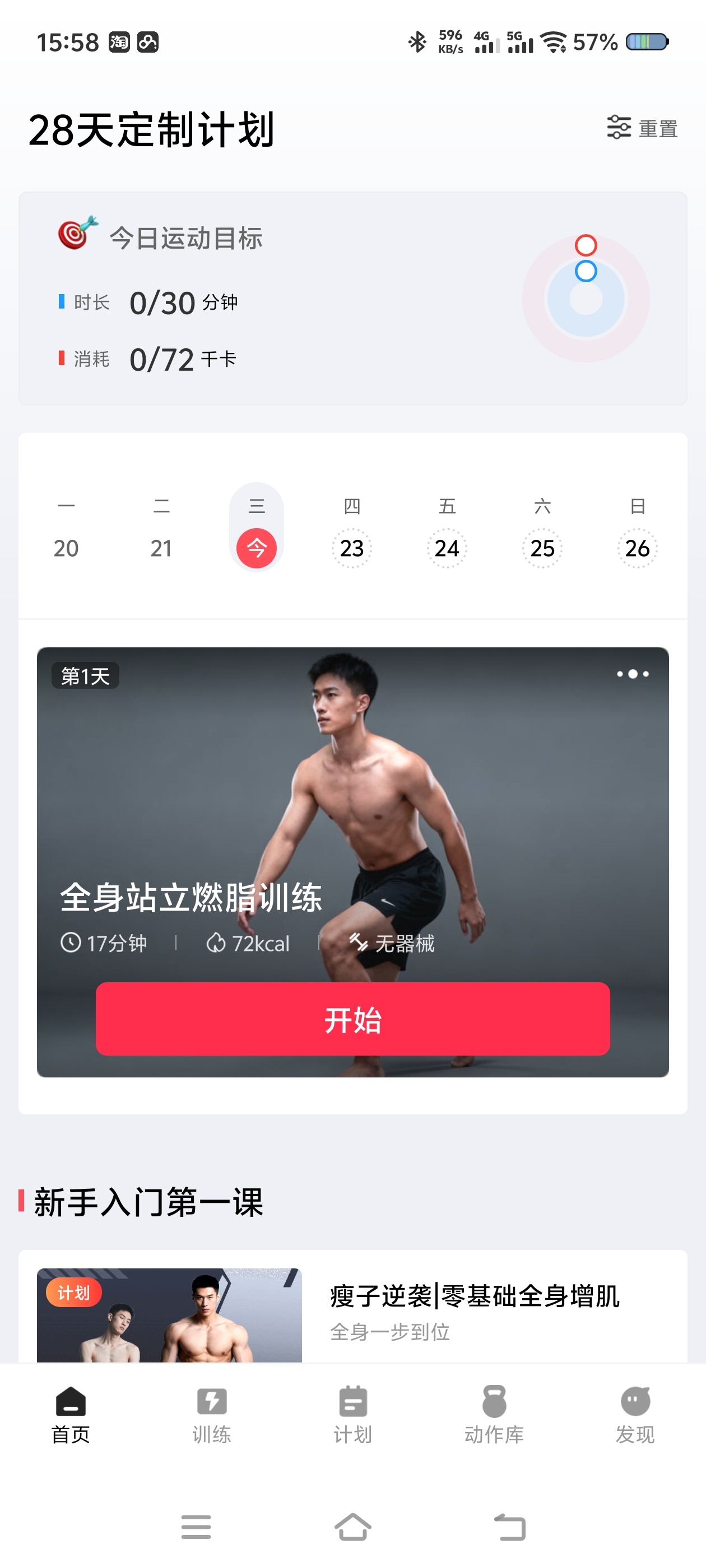
Task: Select Tuesday the 21st in the calendar
Action: point(161,528)
